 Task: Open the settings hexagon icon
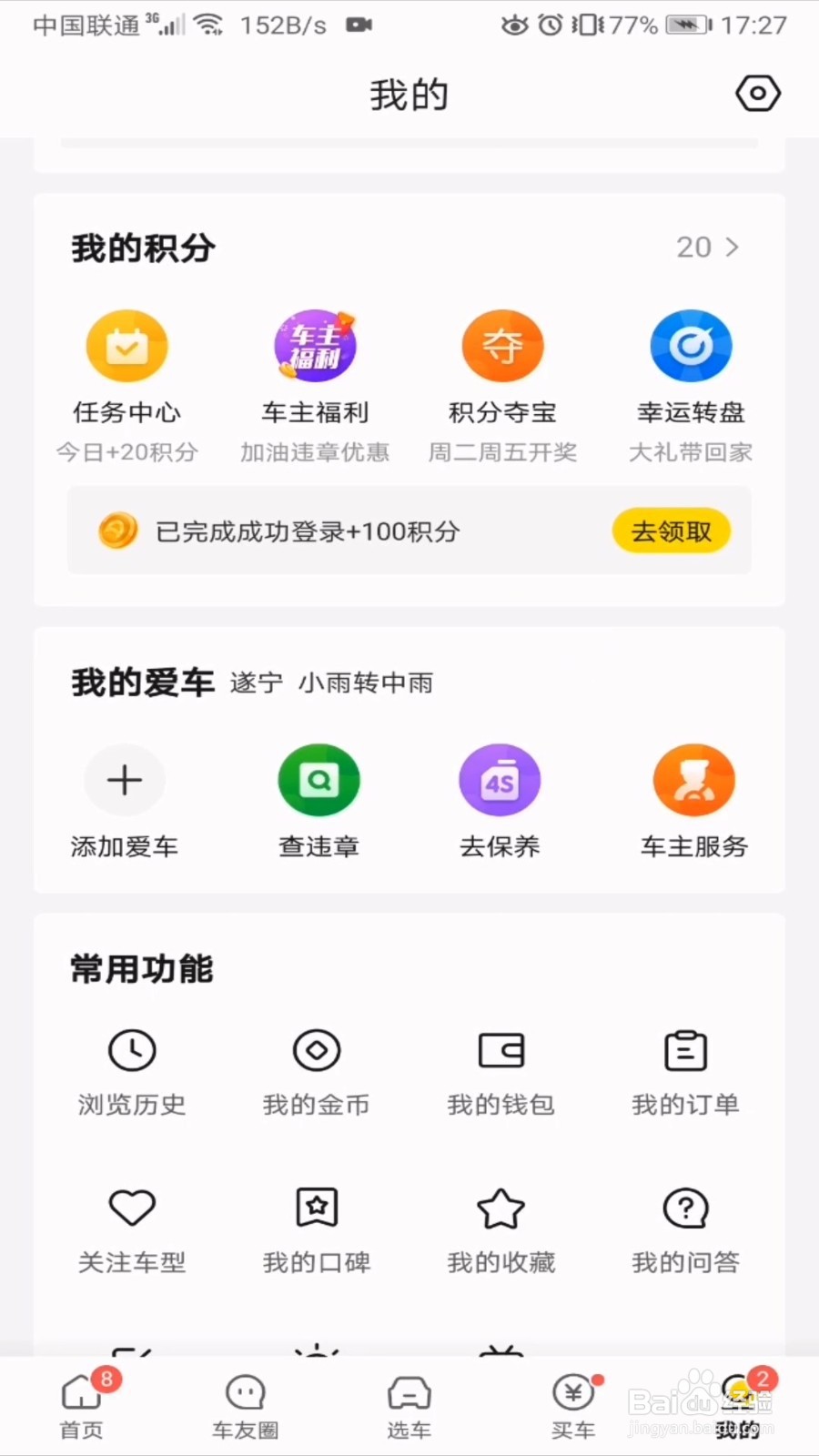(758, 94)
